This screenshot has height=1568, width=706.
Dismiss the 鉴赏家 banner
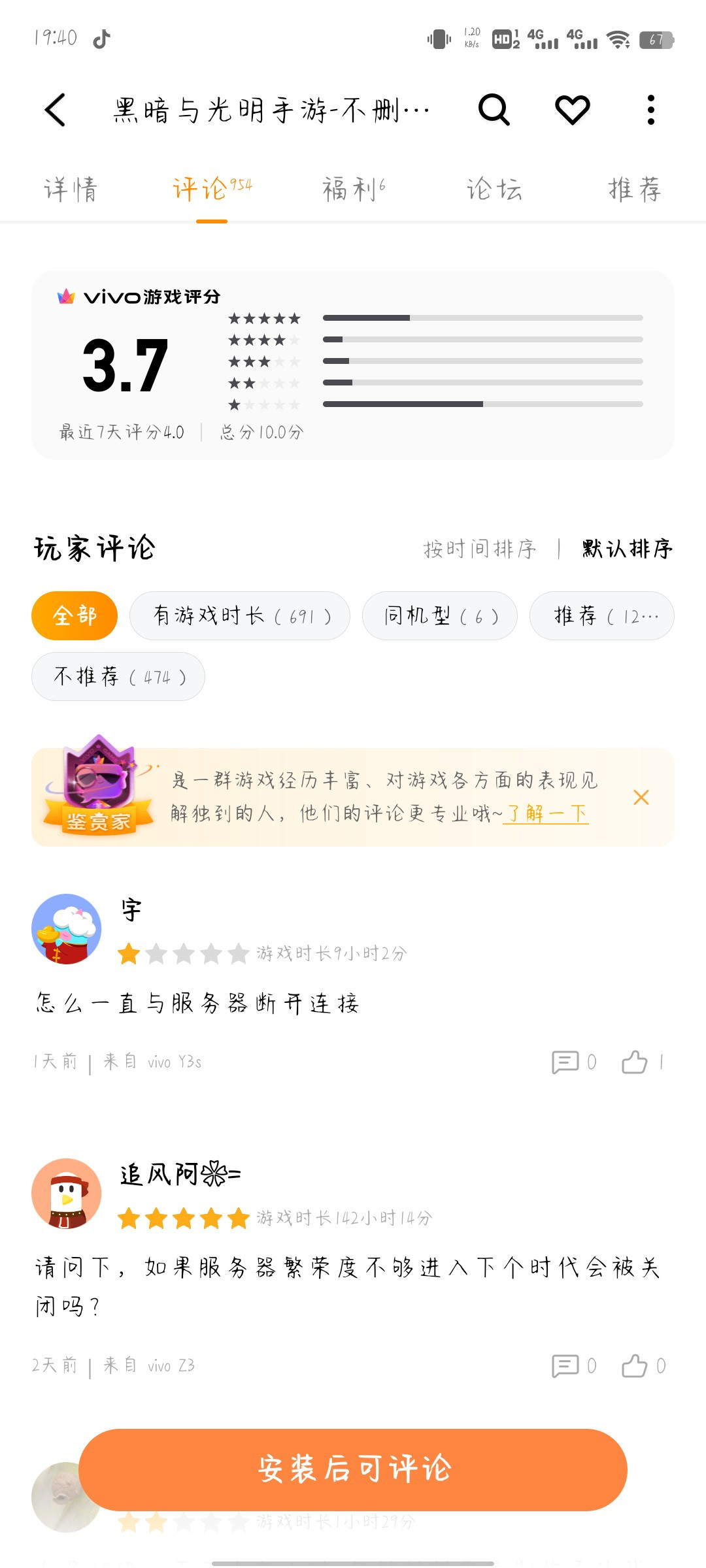(641, 797)
